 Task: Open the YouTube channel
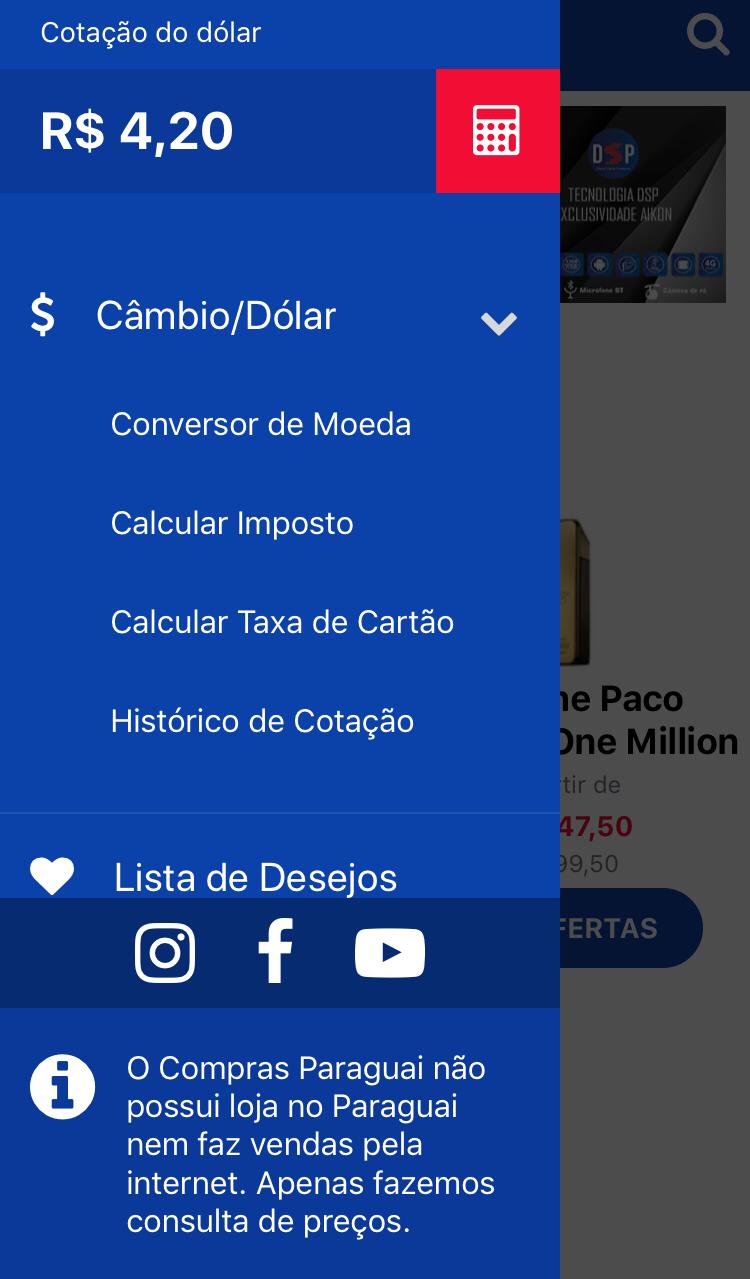389,952
